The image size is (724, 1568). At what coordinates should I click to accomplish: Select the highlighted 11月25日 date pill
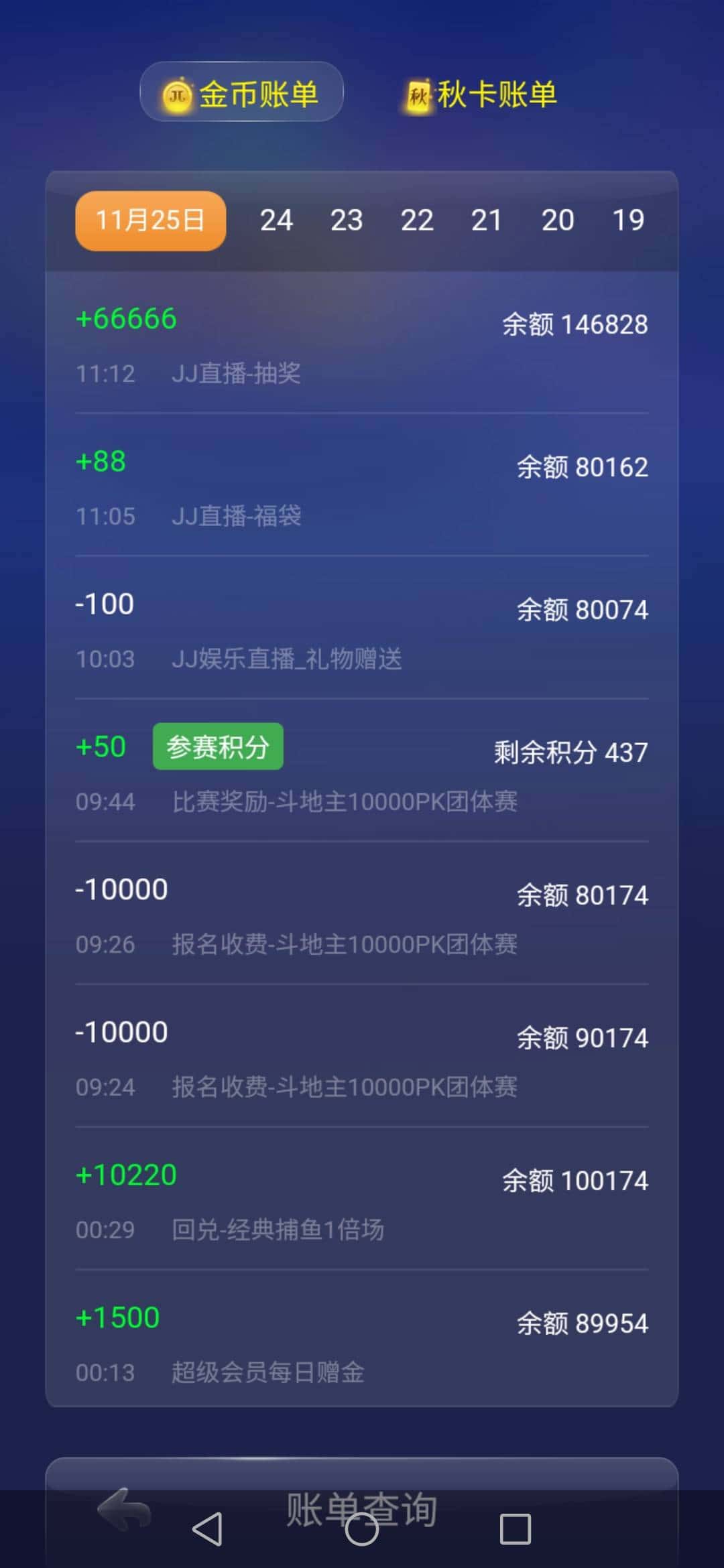click(x=149, y=220)
